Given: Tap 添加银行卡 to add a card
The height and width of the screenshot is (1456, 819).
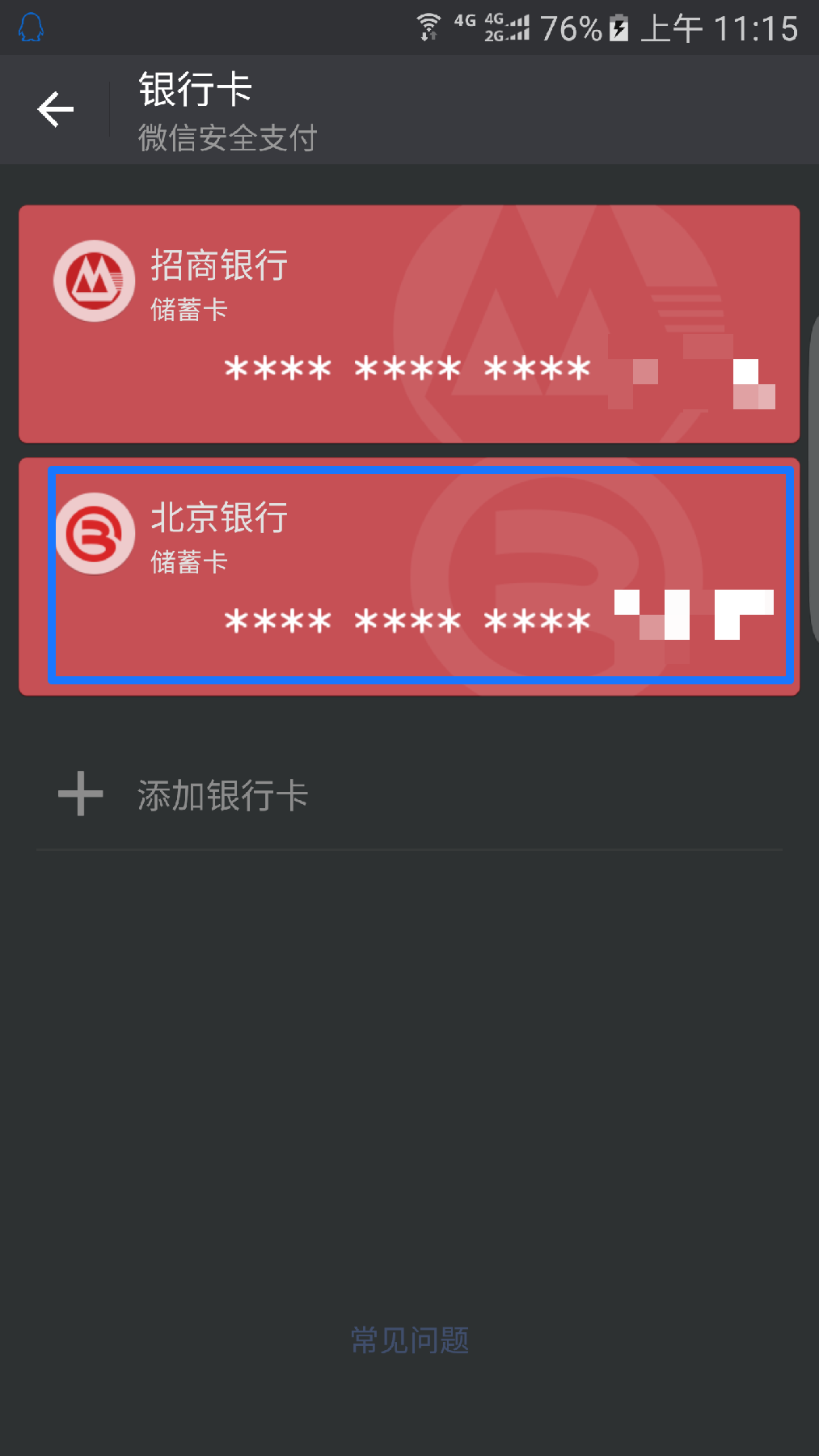Looking at the screenshot, I should (222, 795).
